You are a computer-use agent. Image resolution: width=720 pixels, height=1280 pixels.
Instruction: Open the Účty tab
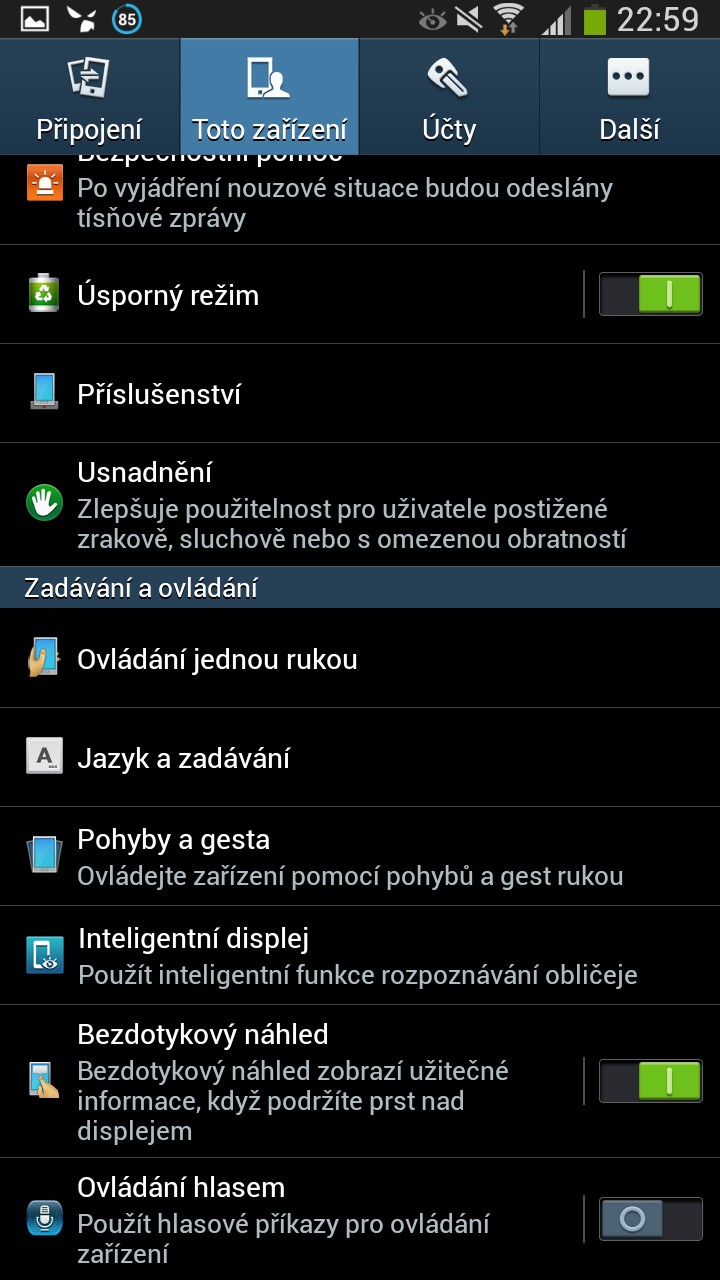[449, 97]
